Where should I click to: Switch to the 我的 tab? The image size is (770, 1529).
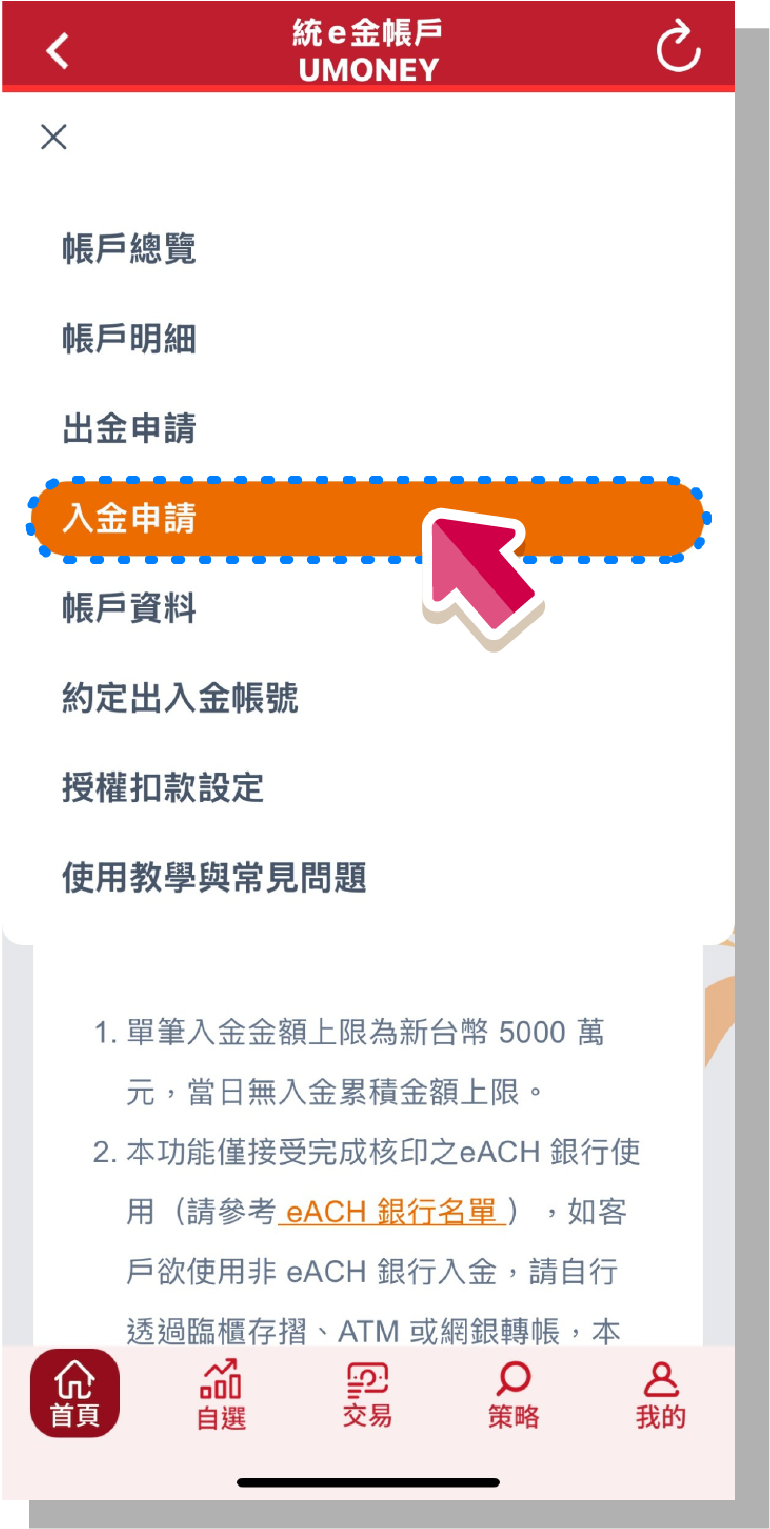coord(660,1394)
